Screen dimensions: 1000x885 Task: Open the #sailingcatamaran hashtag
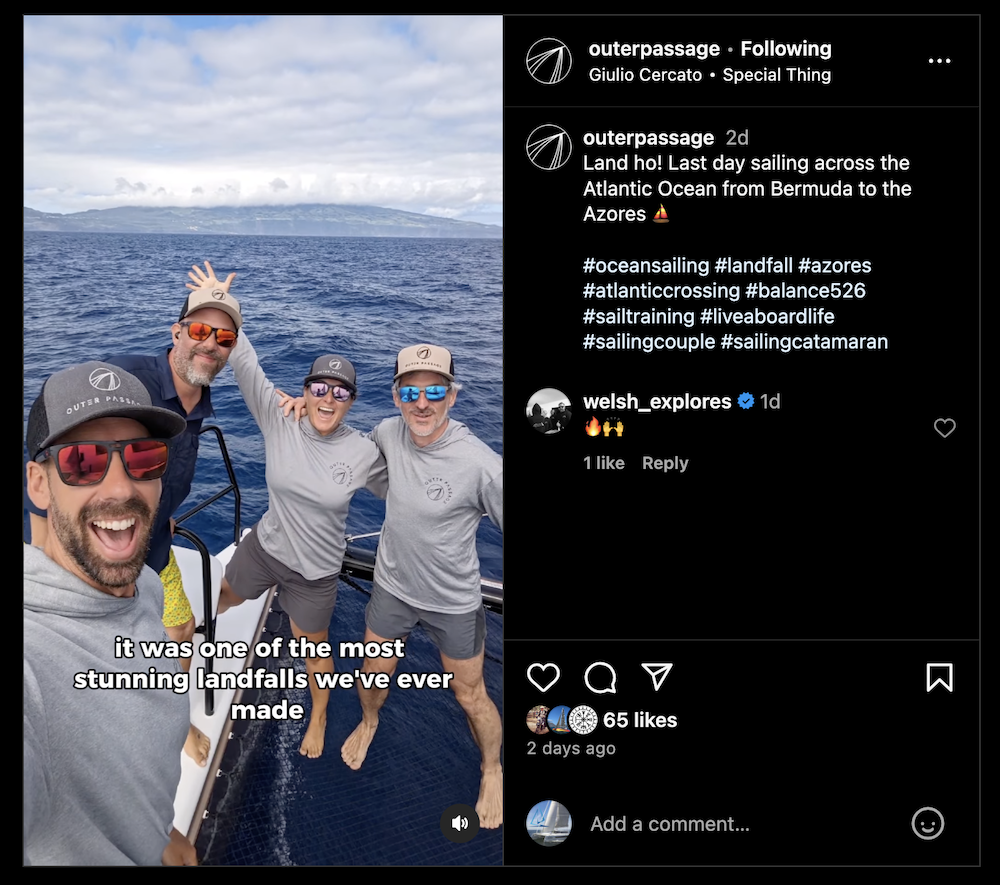804,342
